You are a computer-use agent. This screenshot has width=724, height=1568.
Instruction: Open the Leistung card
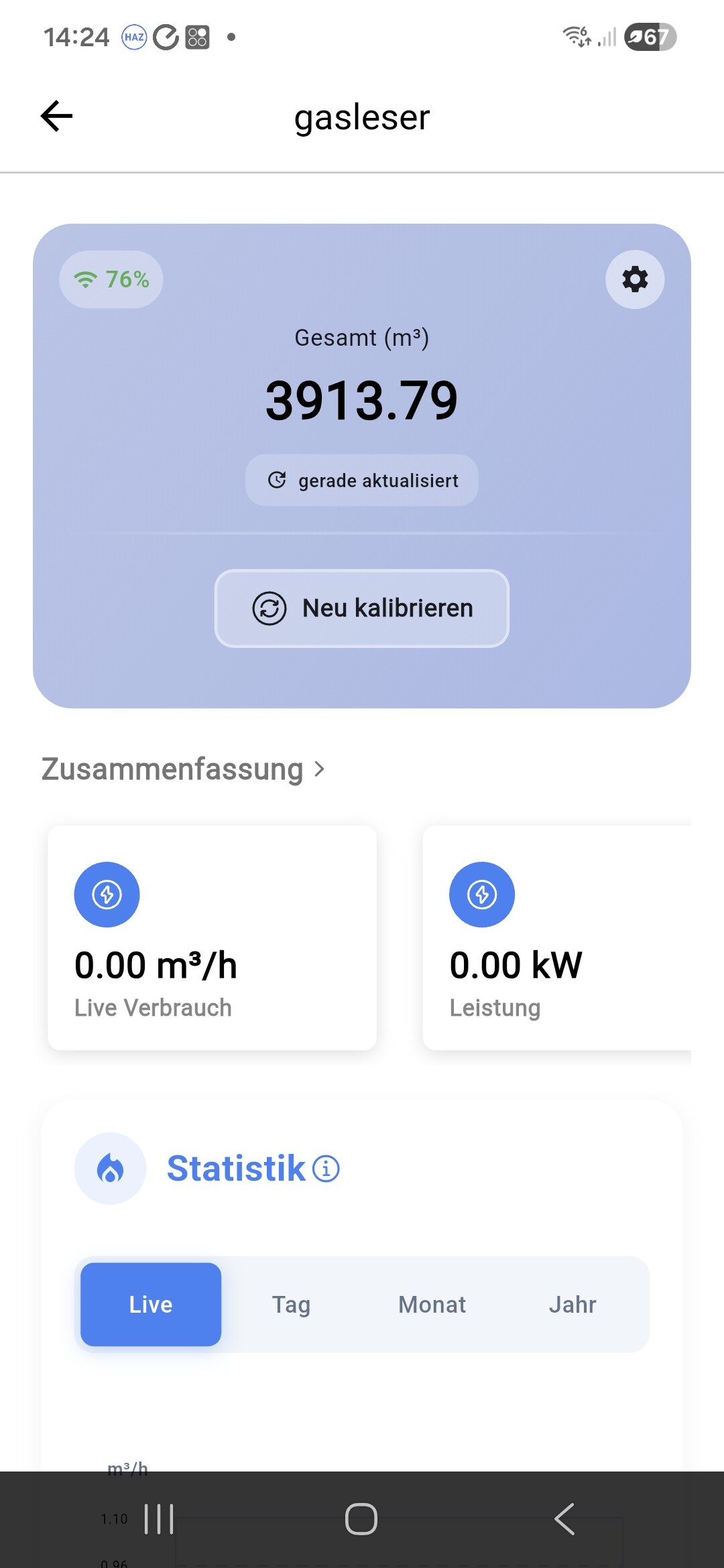point(556,938)
